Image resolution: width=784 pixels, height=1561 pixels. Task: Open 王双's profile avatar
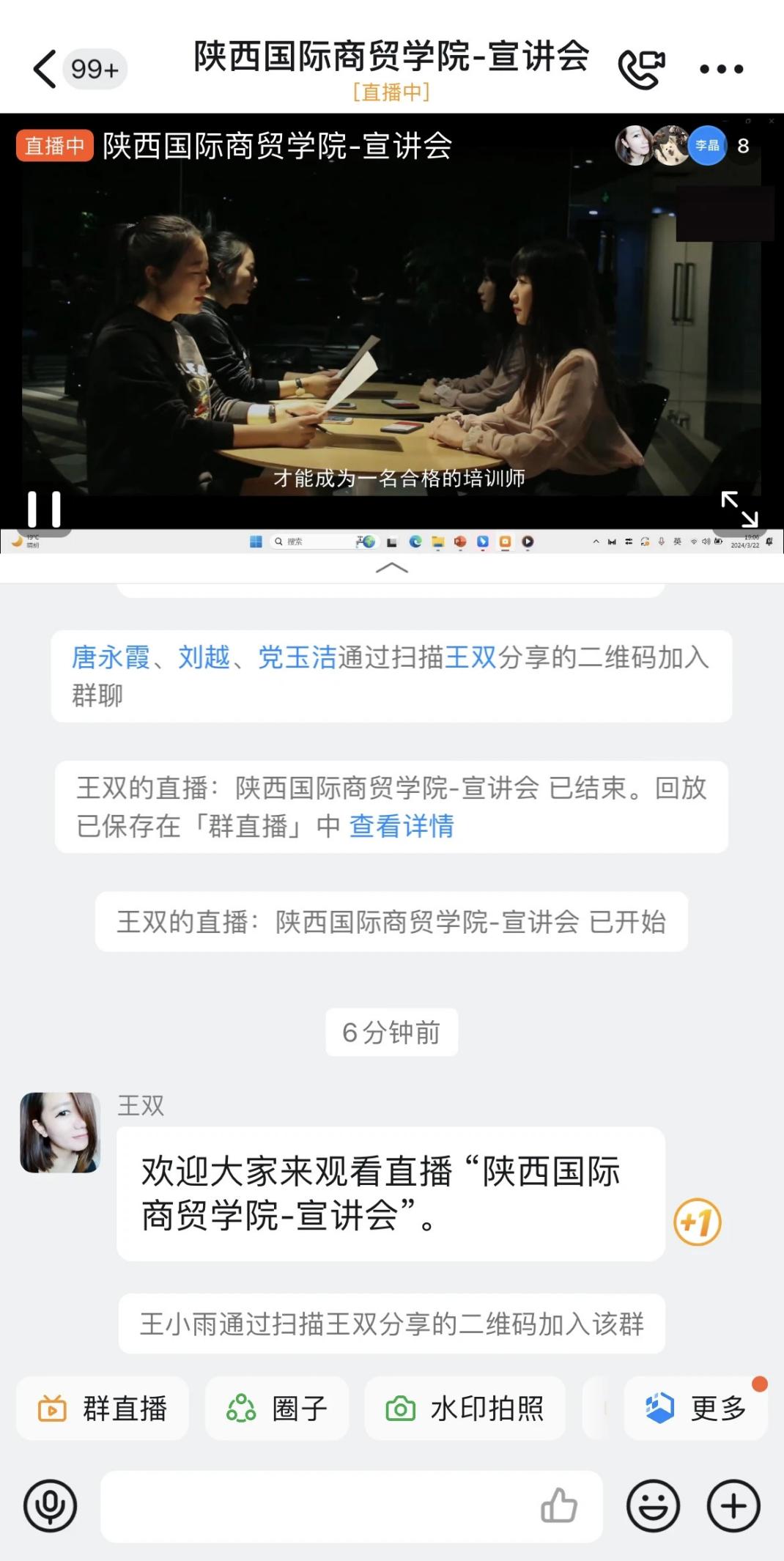point(60,1132)
